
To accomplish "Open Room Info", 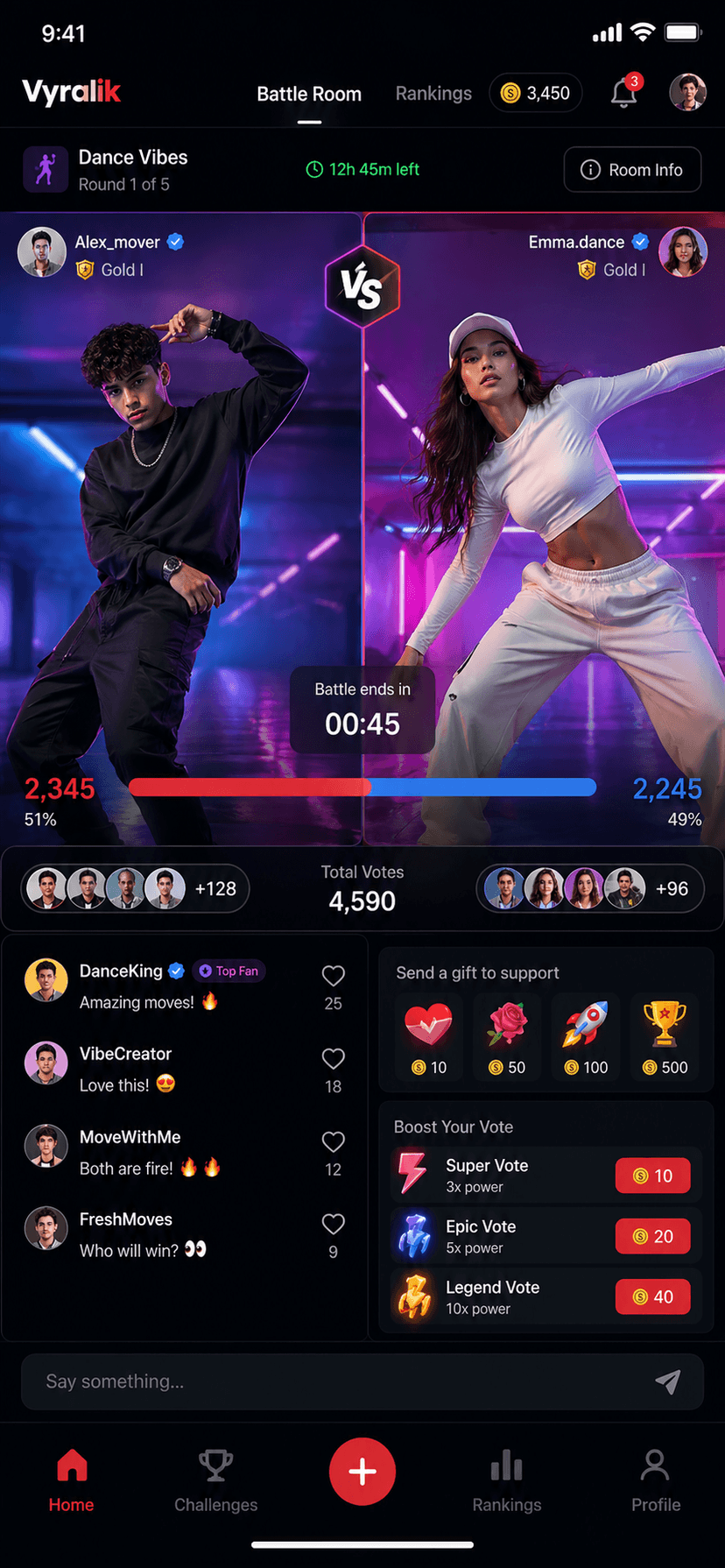I will pos(632,170).
